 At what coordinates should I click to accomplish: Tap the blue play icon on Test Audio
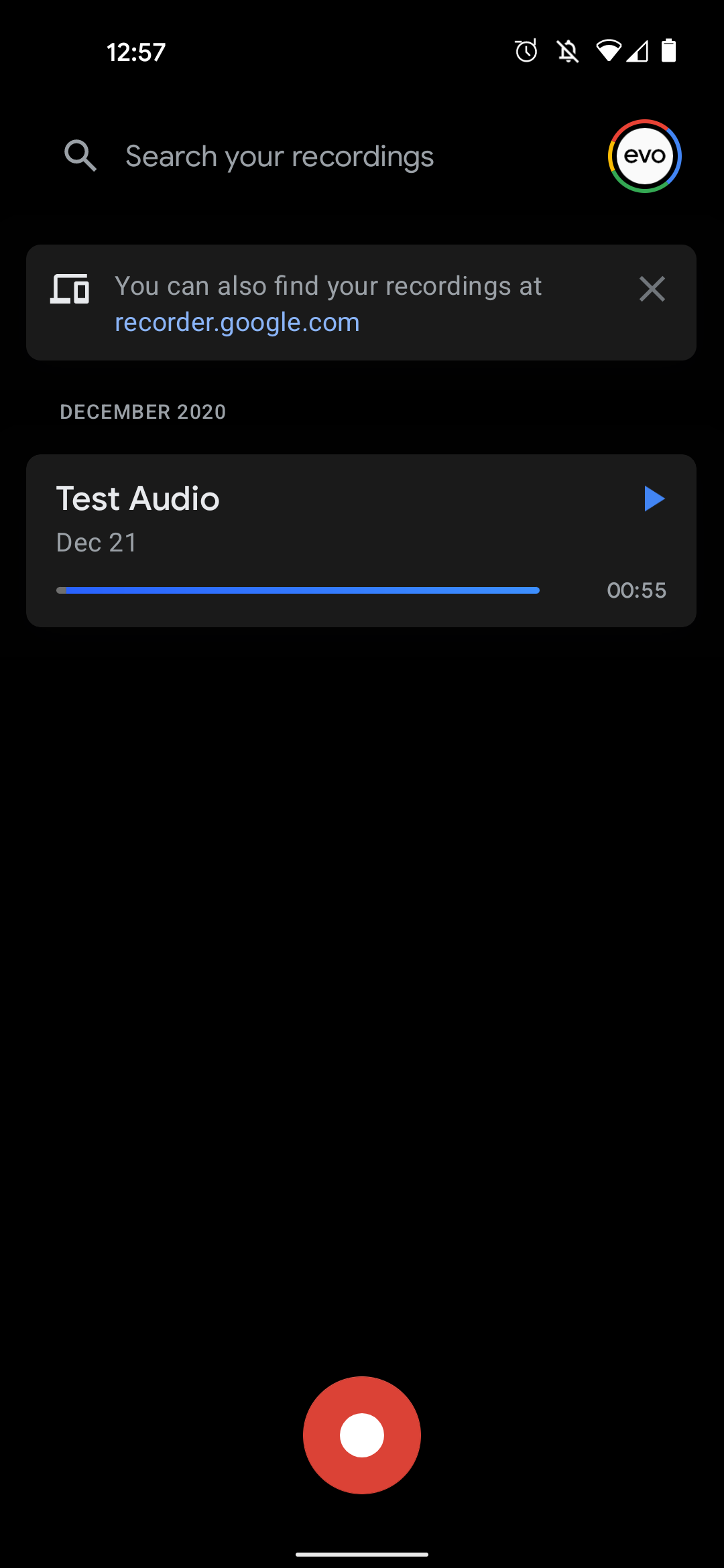[654, 498]
